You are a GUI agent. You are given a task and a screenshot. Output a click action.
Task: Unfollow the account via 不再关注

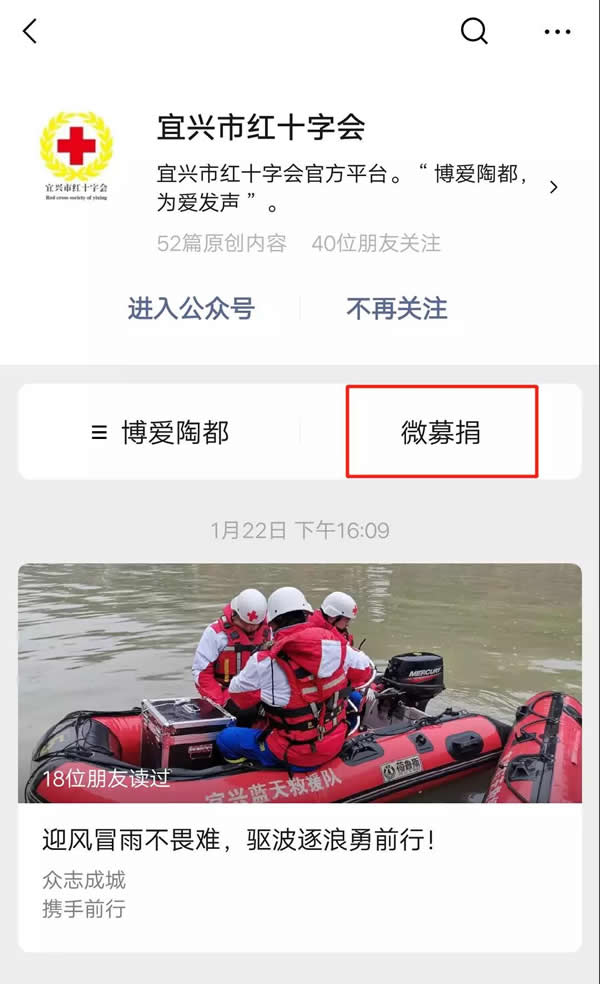(396, 309)
